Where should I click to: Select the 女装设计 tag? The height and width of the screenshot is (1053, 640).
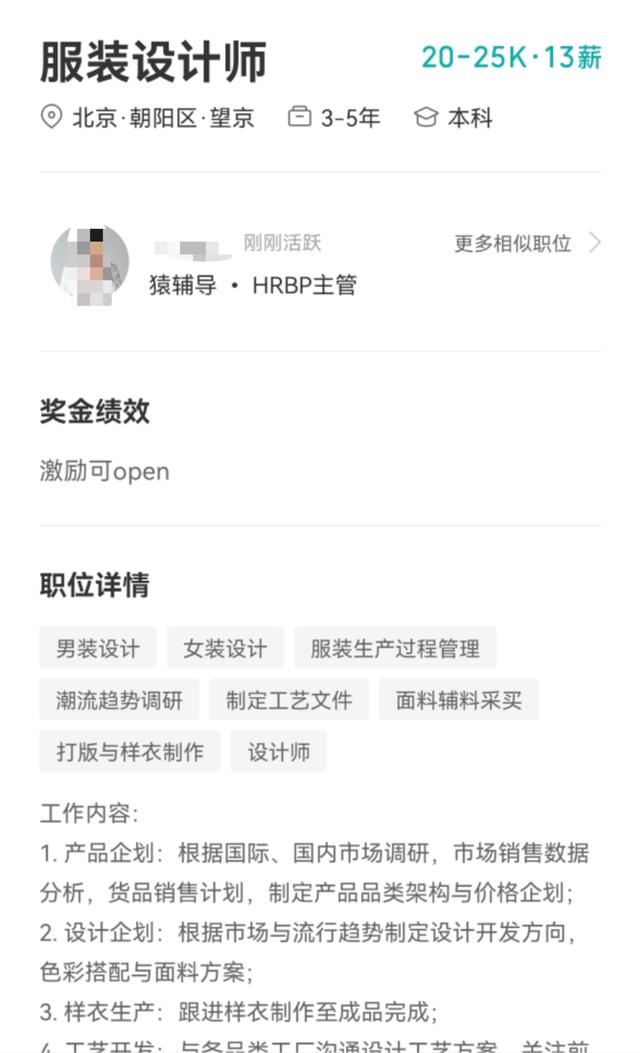(x=225, y=648)
